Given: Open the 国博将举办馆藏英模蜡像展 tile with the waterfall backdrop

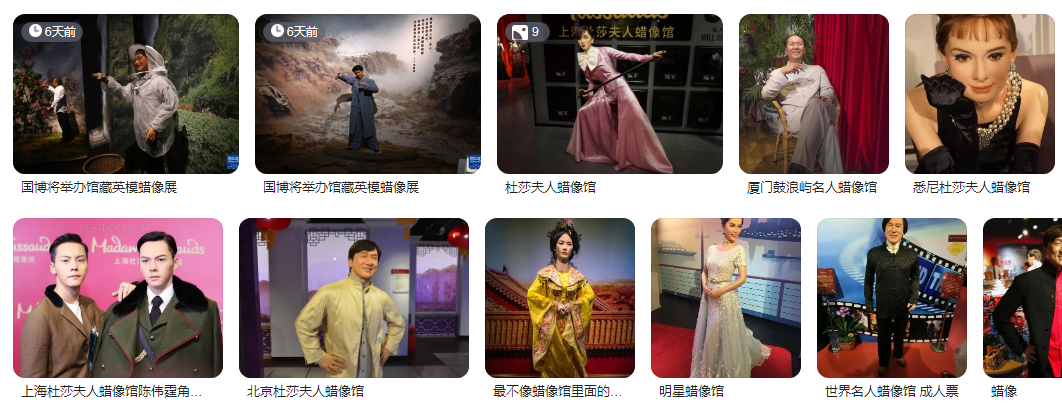Looking at the screenshot, I should coord(367,94).
